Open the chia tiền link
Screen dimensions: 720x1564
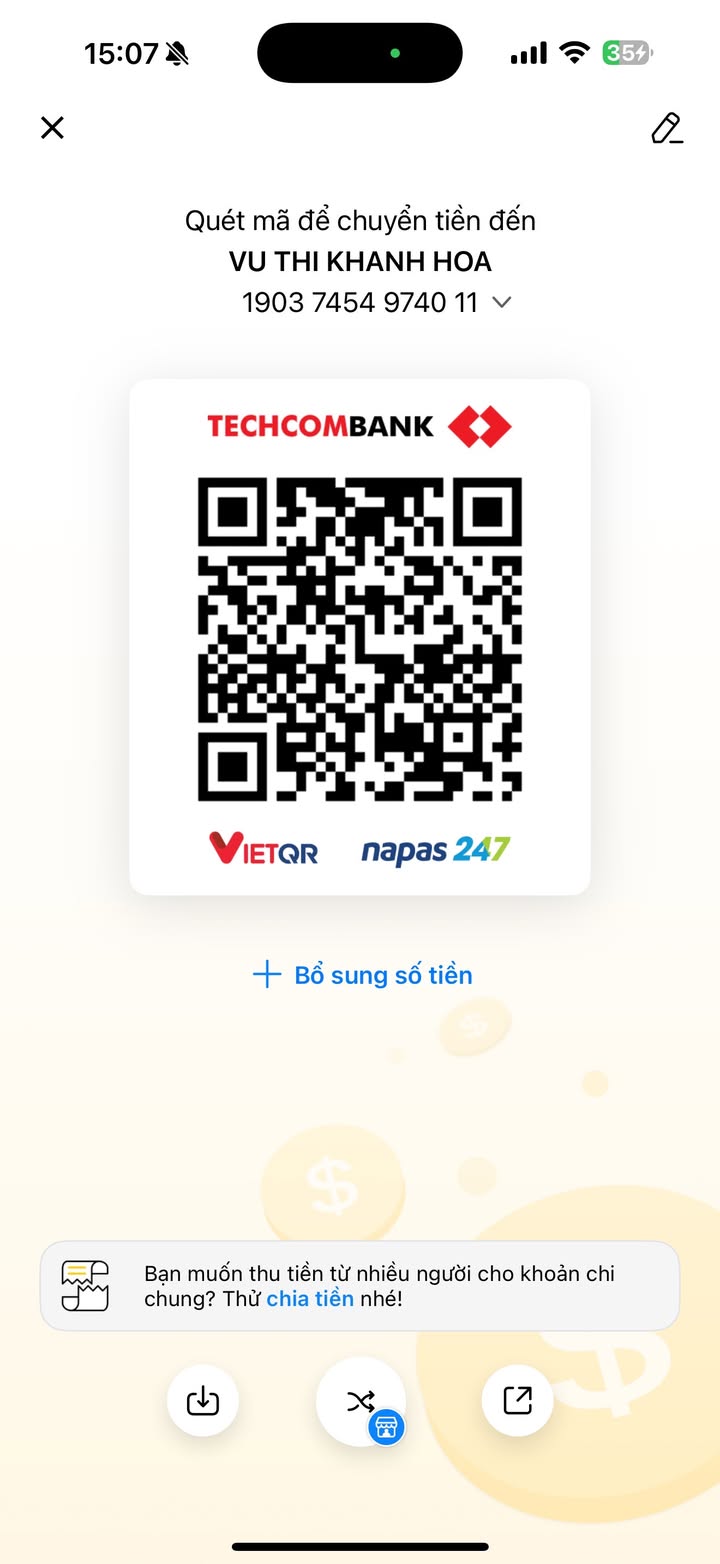(310, 1299)
